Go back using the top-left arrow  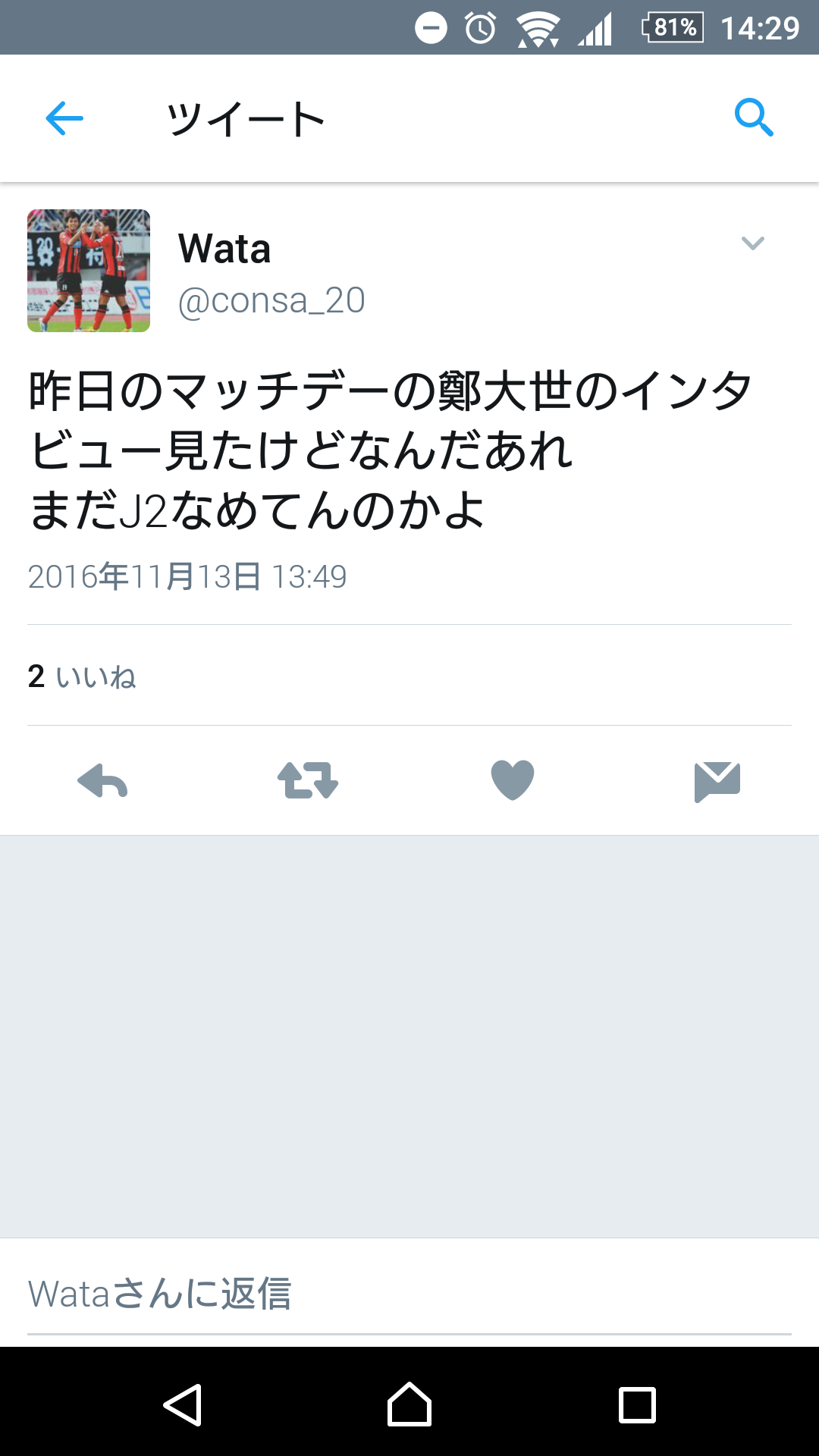64,118
